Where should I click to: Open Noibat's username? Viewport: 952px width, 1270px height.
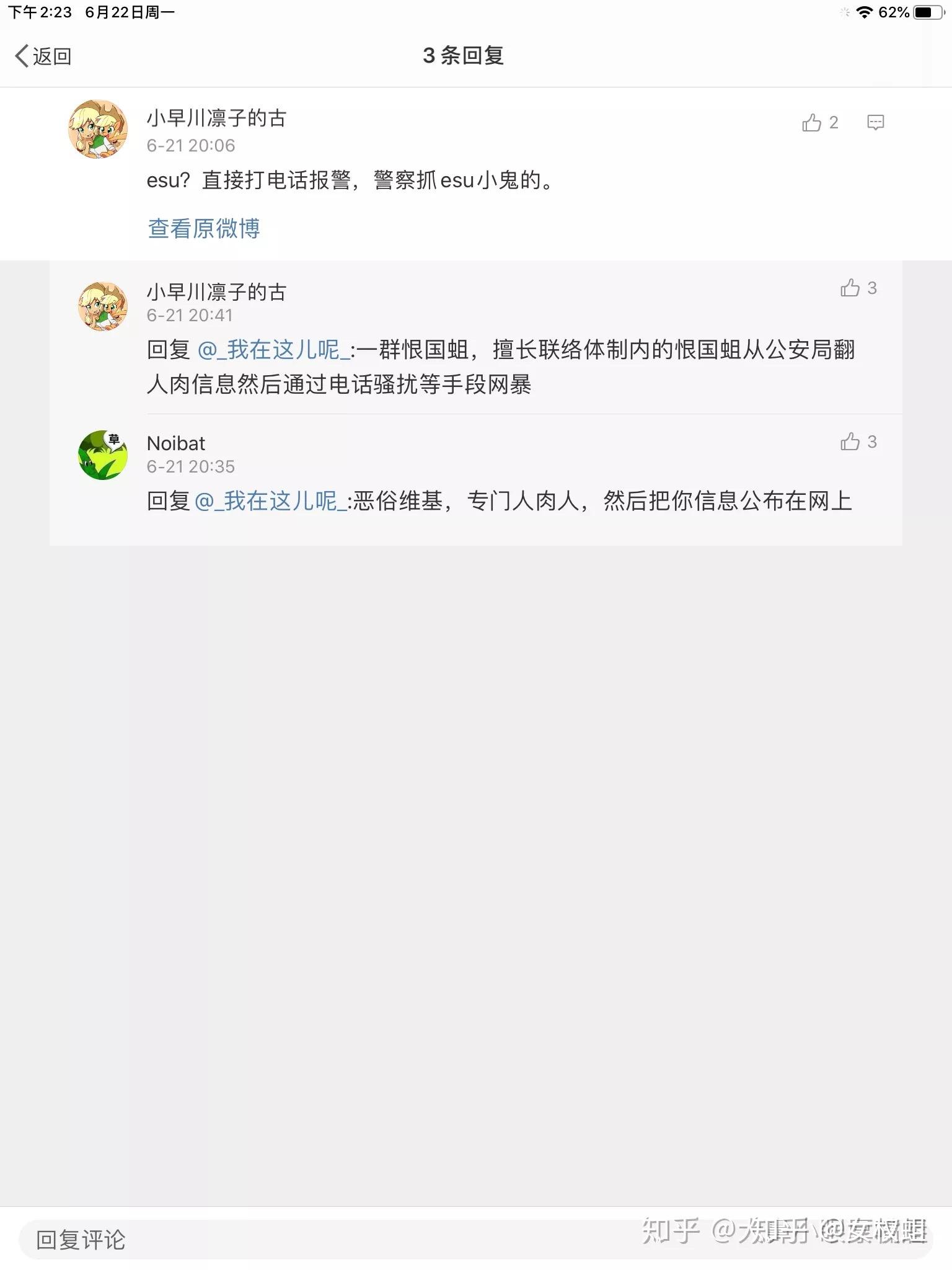[x=175, y=443]
